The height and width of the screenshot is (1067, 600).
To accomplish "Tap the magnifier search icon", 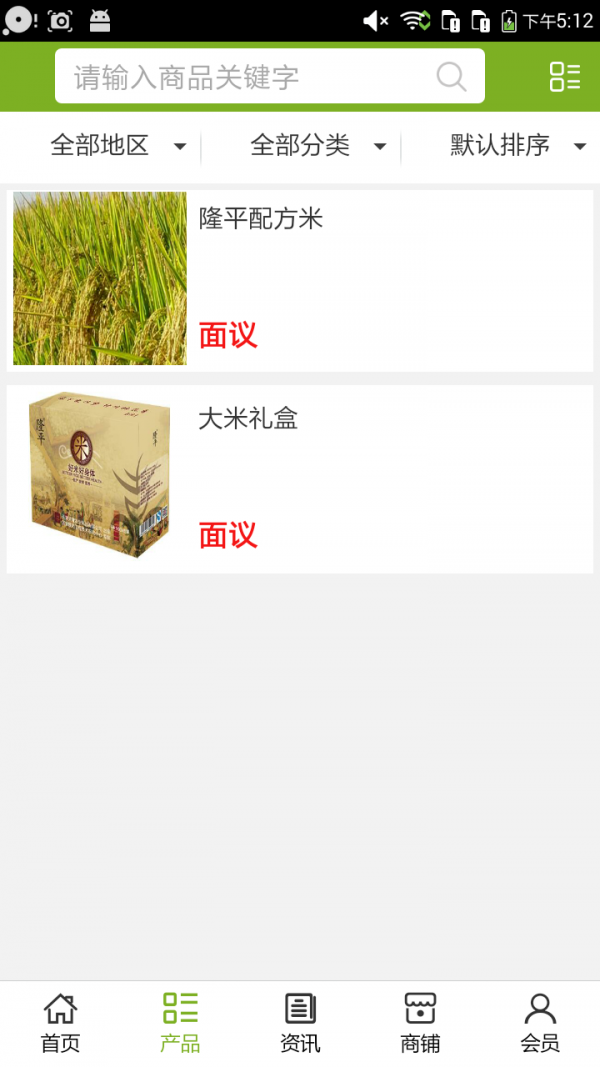I will pos(452,77).
